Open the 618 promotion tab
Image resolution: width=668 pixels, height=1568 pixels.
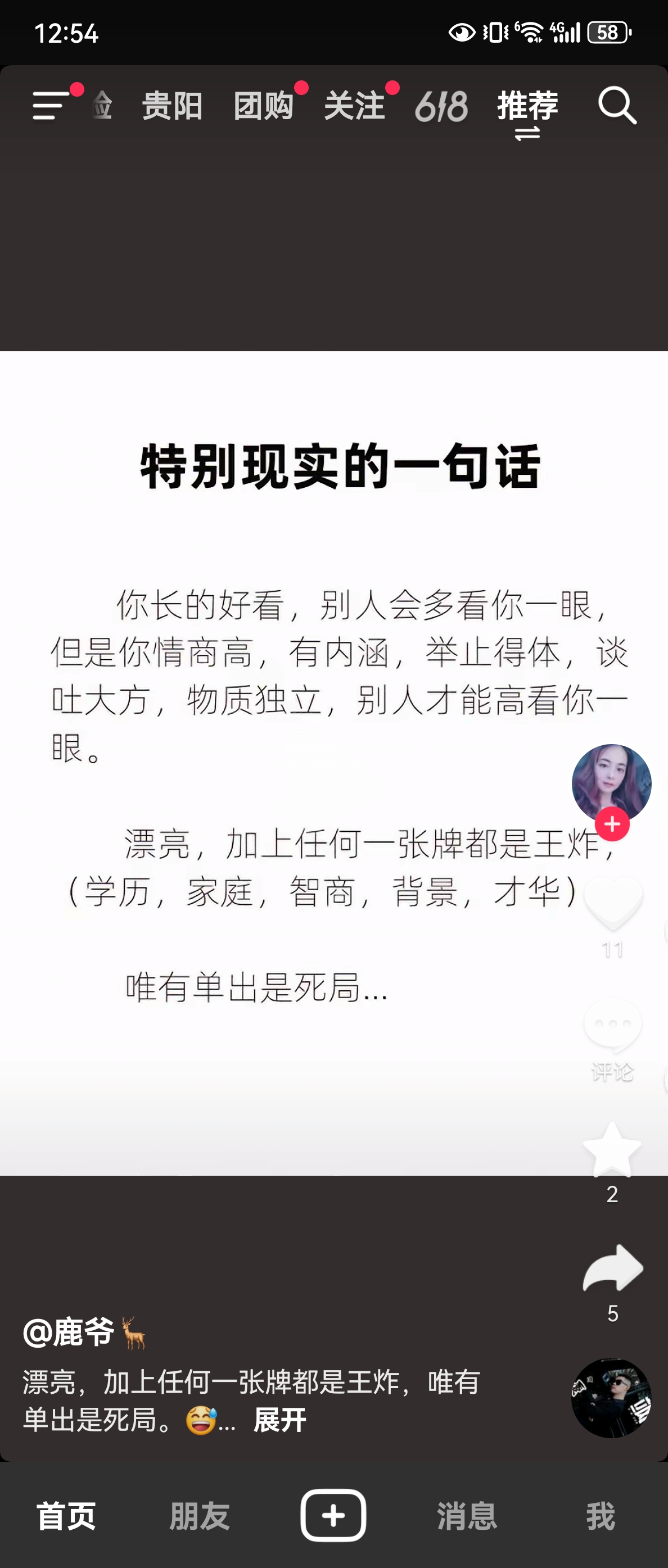(441, 106)
